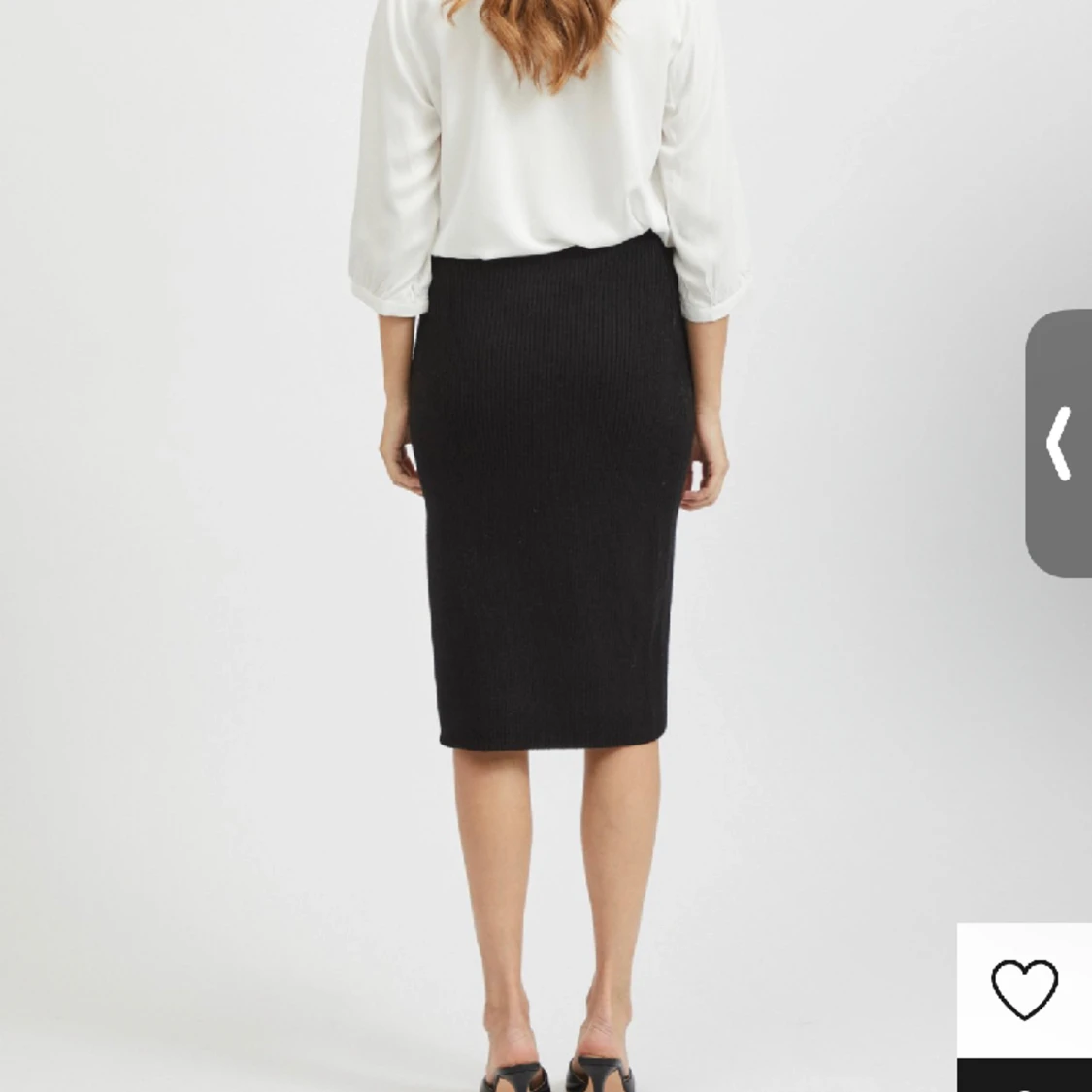Add this skirt to wishlist with heart
Screen dimensions: 1092x1092
click(1024, 989)
